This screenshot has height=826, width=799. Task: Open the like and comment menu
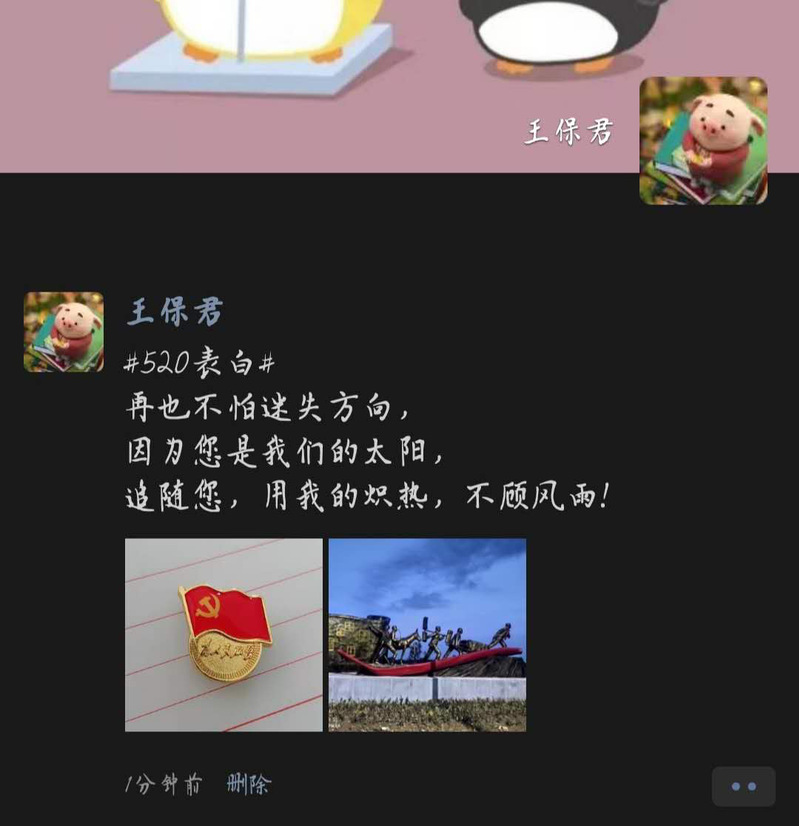pyautogui.click(x=743, y=786)
